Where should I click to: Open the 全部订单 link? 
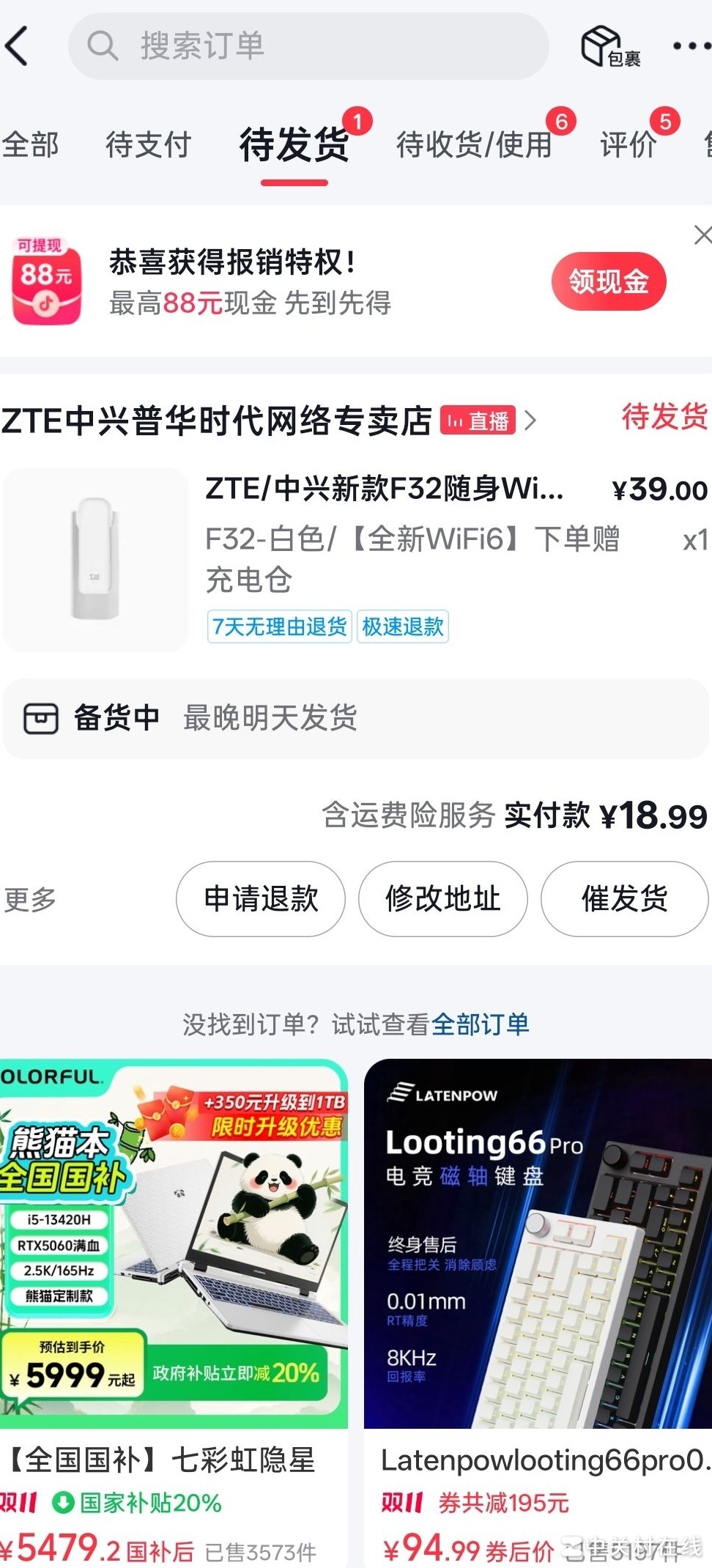click(480, 1024)
